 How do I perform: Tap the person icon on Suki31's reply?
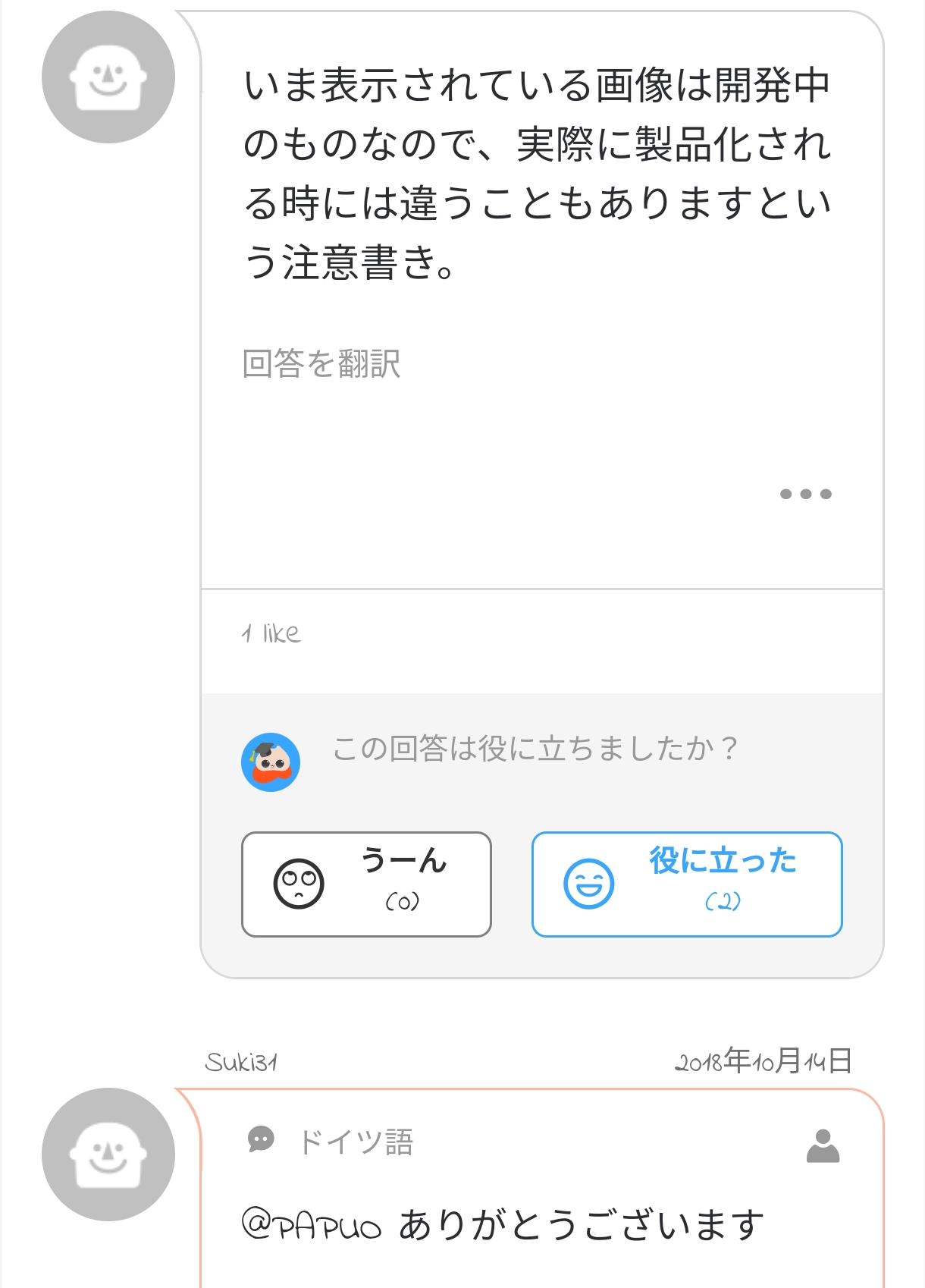pyautogui.click(x=823, y=1146)
